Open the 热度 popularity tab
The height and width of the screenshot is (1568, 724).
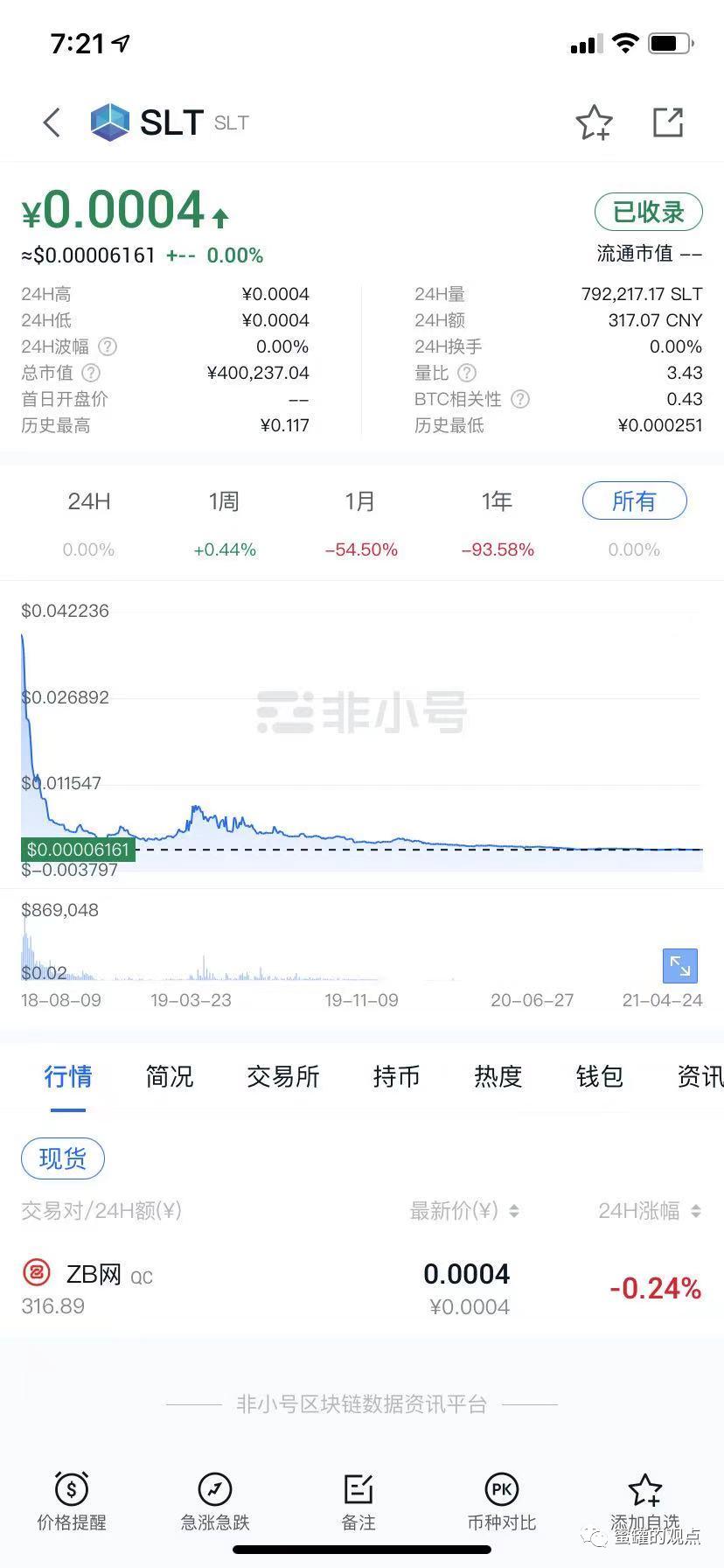(x=497, y=1077)
